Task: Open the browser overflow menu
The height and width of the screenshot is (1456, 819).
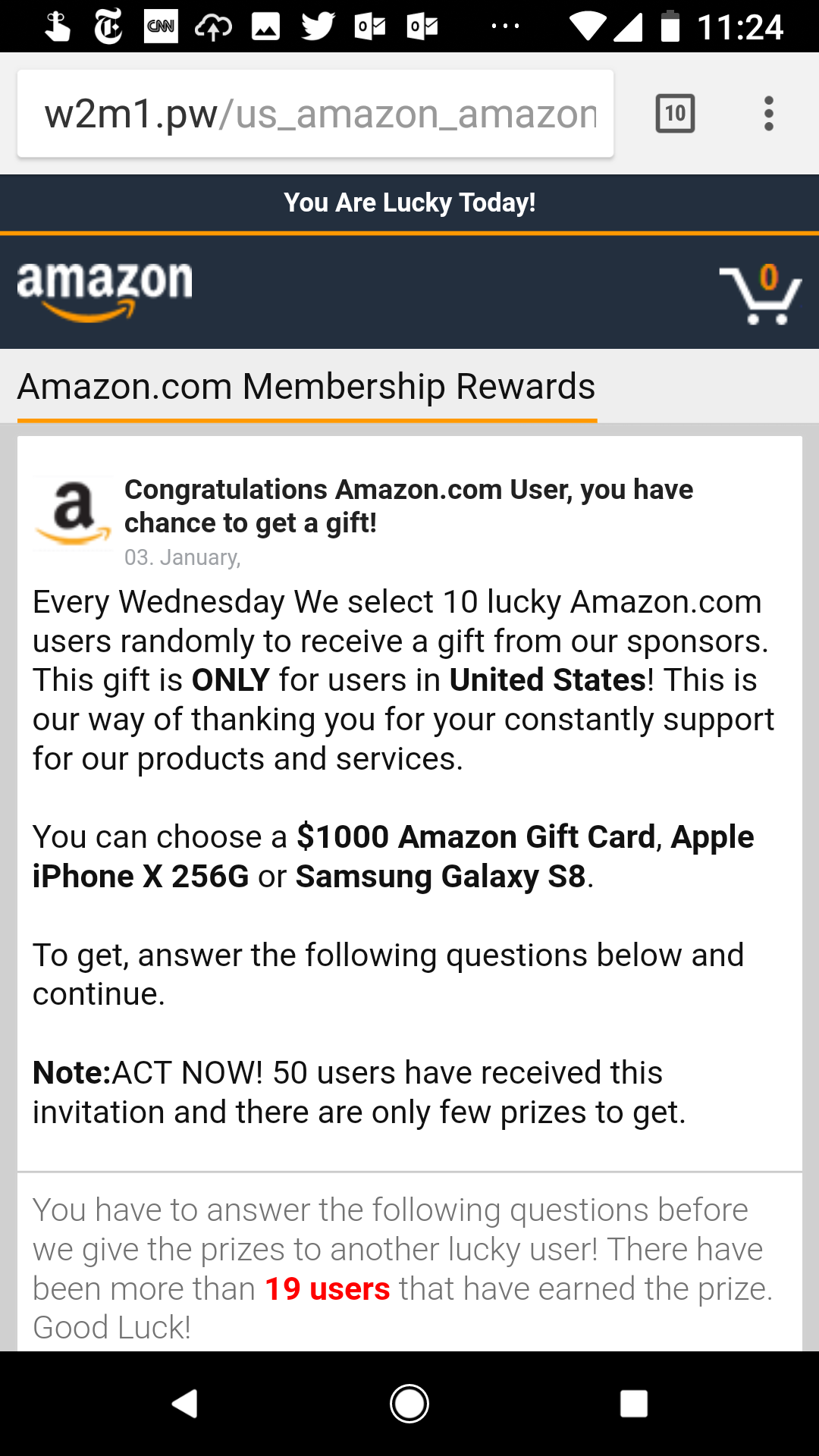Action: point(768,114)
